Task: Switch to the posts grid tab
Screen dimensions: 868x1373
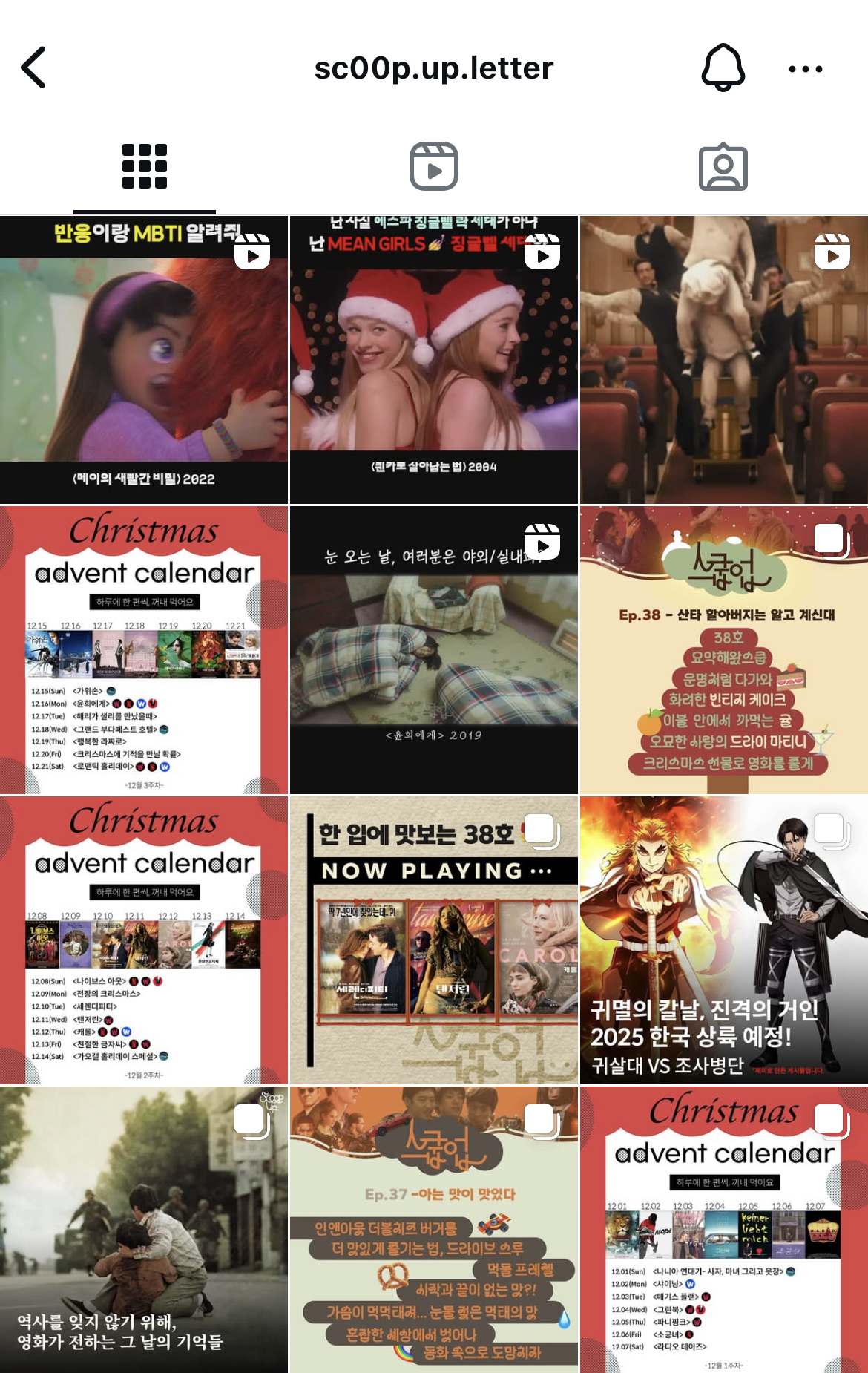Action: [145, 166]
